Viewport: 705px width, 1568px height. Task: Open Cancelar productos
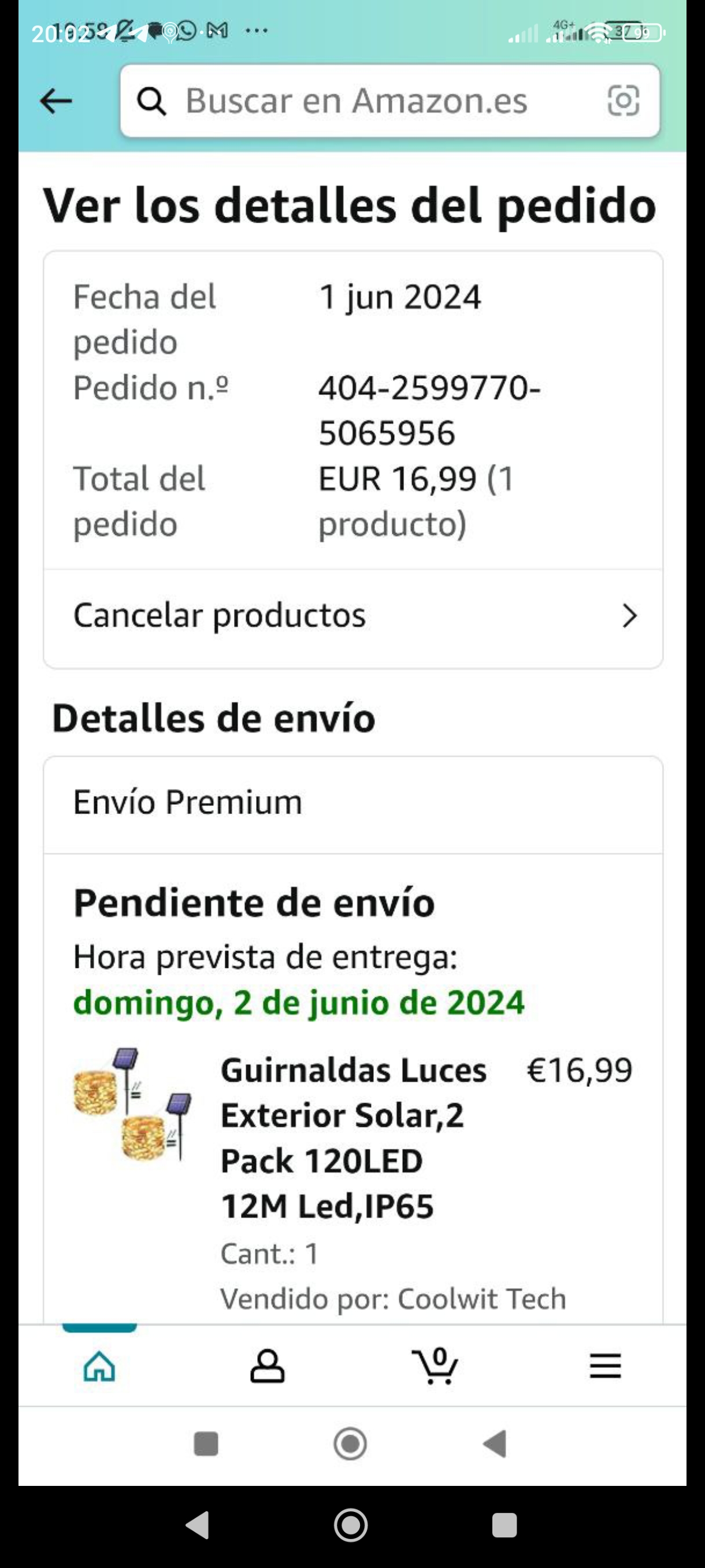tap(353, 615)
